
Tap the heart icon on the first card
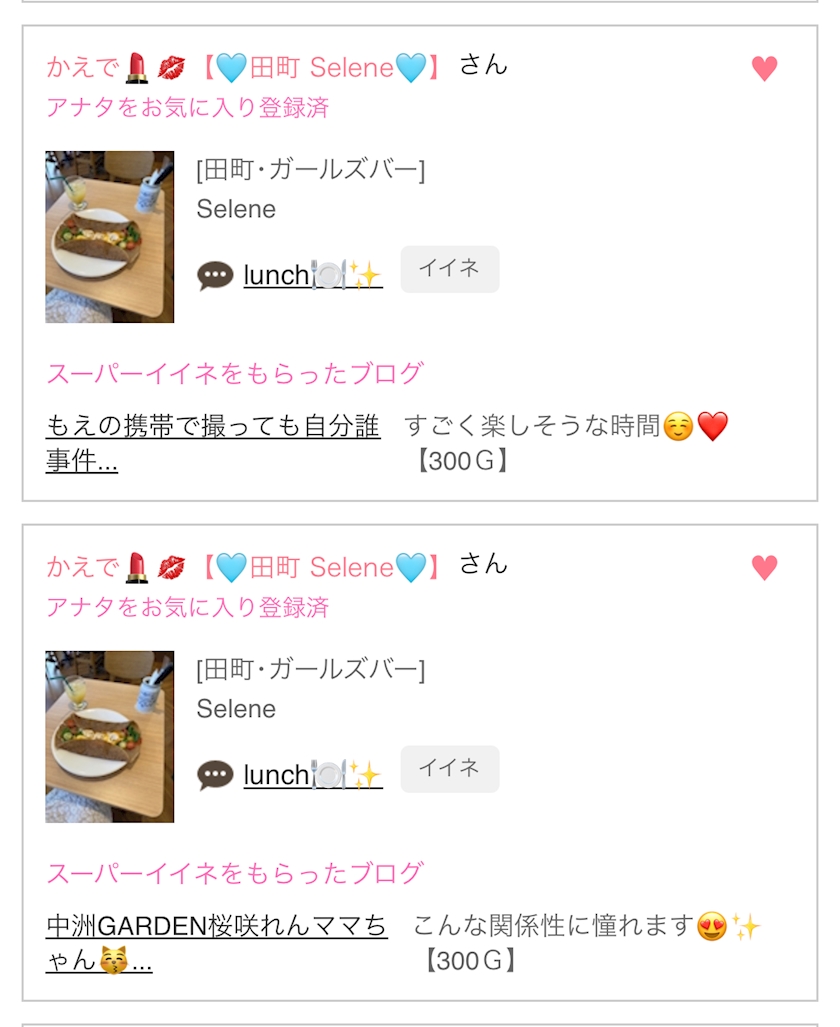click(x=764, y=68)
